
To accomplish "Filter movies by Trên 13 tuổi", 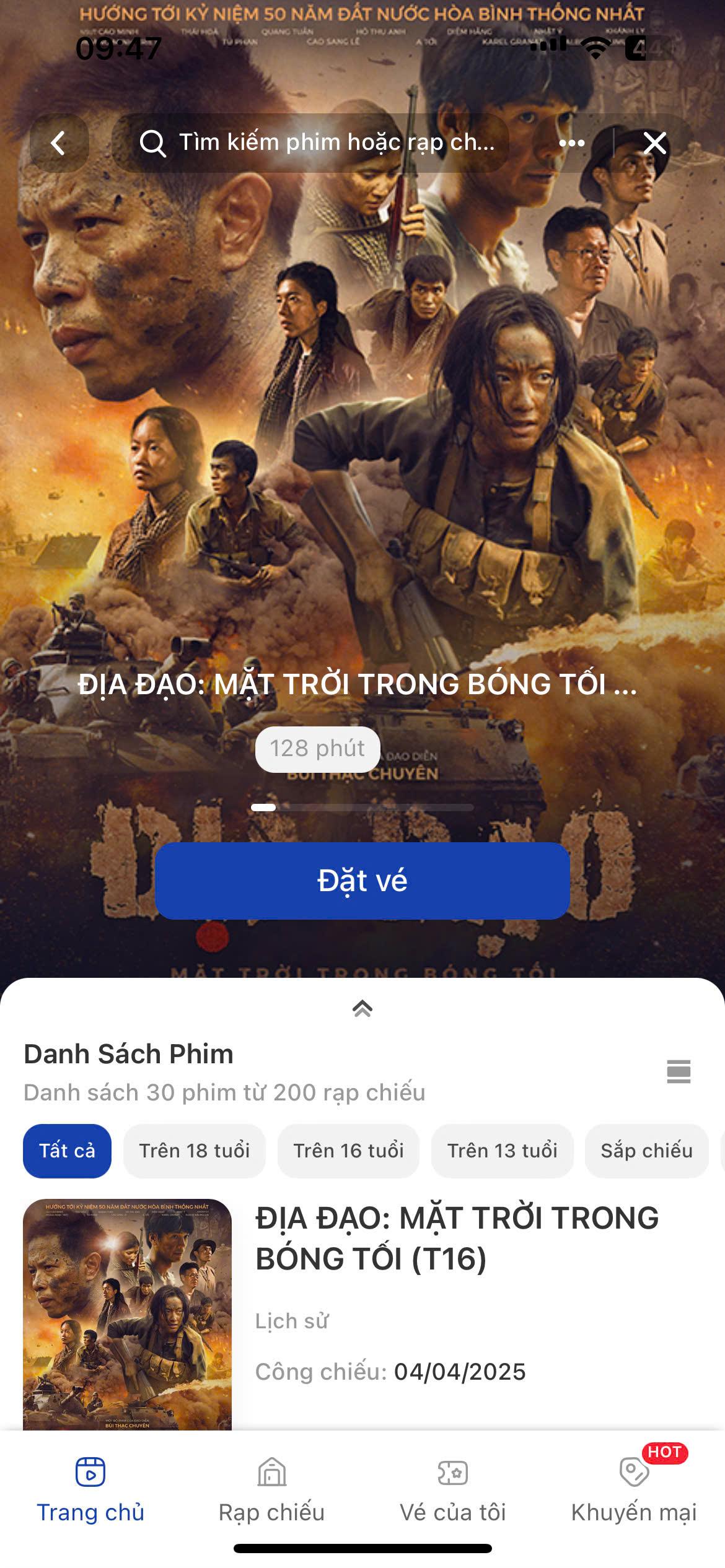I will (502, 1151).
